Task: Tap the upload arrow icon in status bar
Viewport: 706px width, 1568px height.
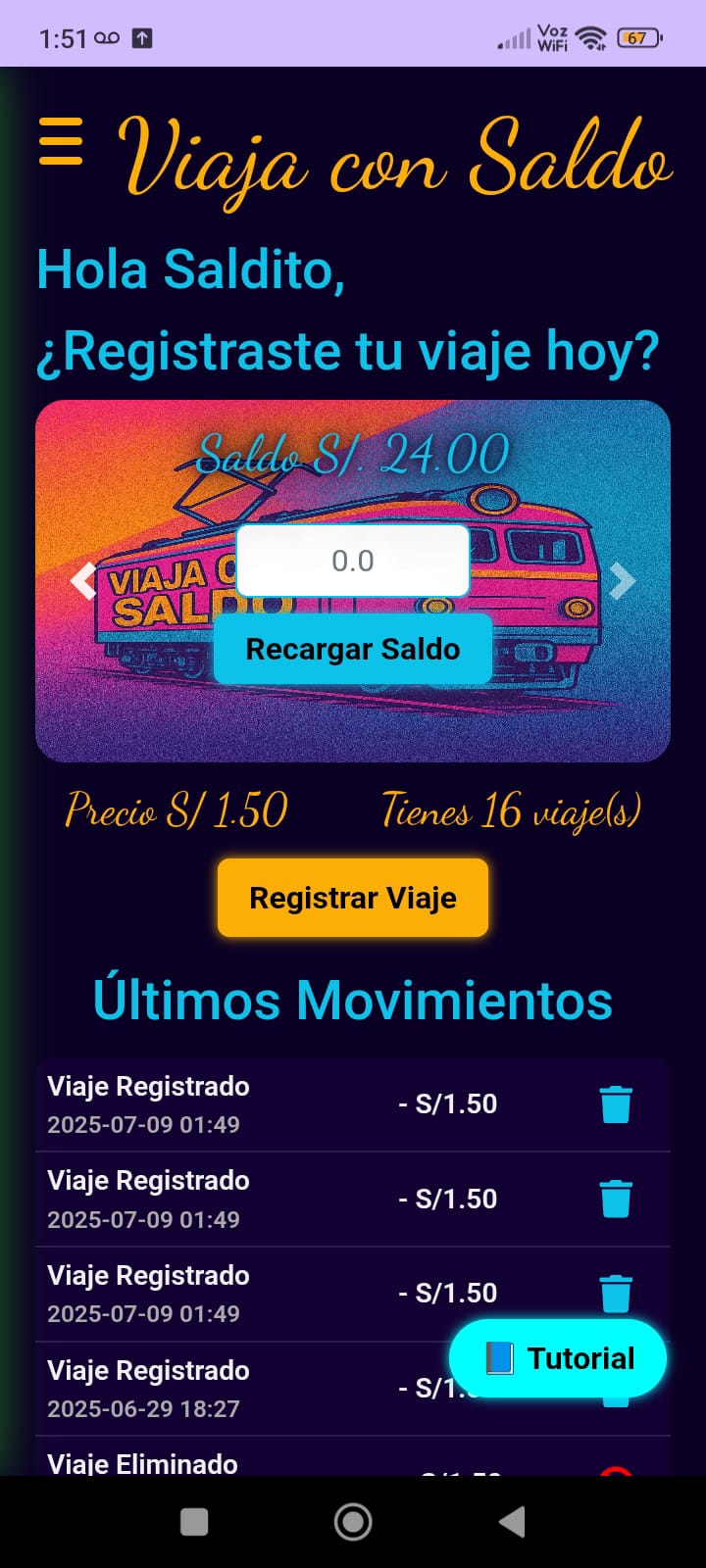Action: tap(142, 36)
